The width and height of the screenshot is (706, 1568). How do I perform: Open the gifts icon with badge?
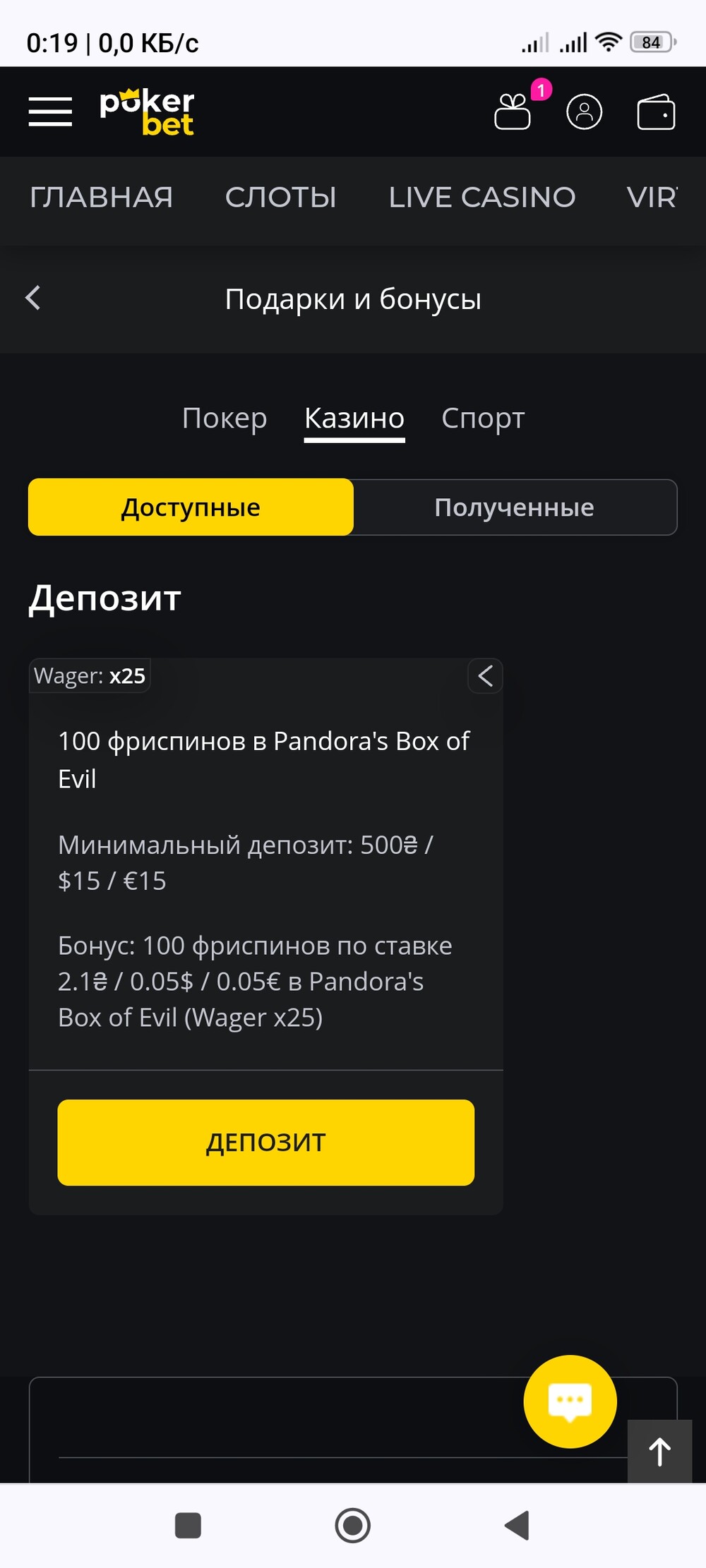click(514, 111)
